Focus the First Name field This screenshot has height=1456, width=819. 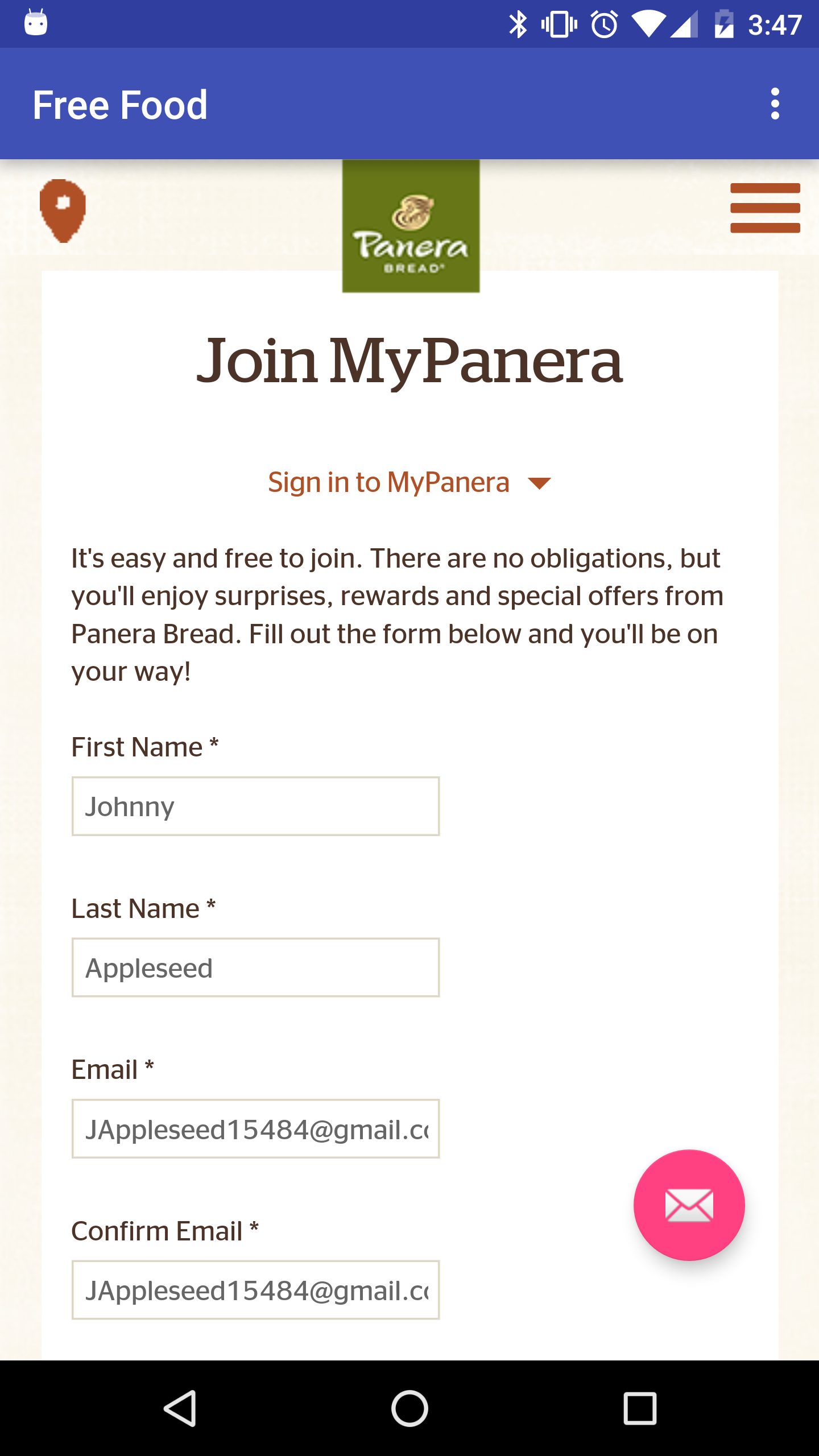click(x=255, y=806)
